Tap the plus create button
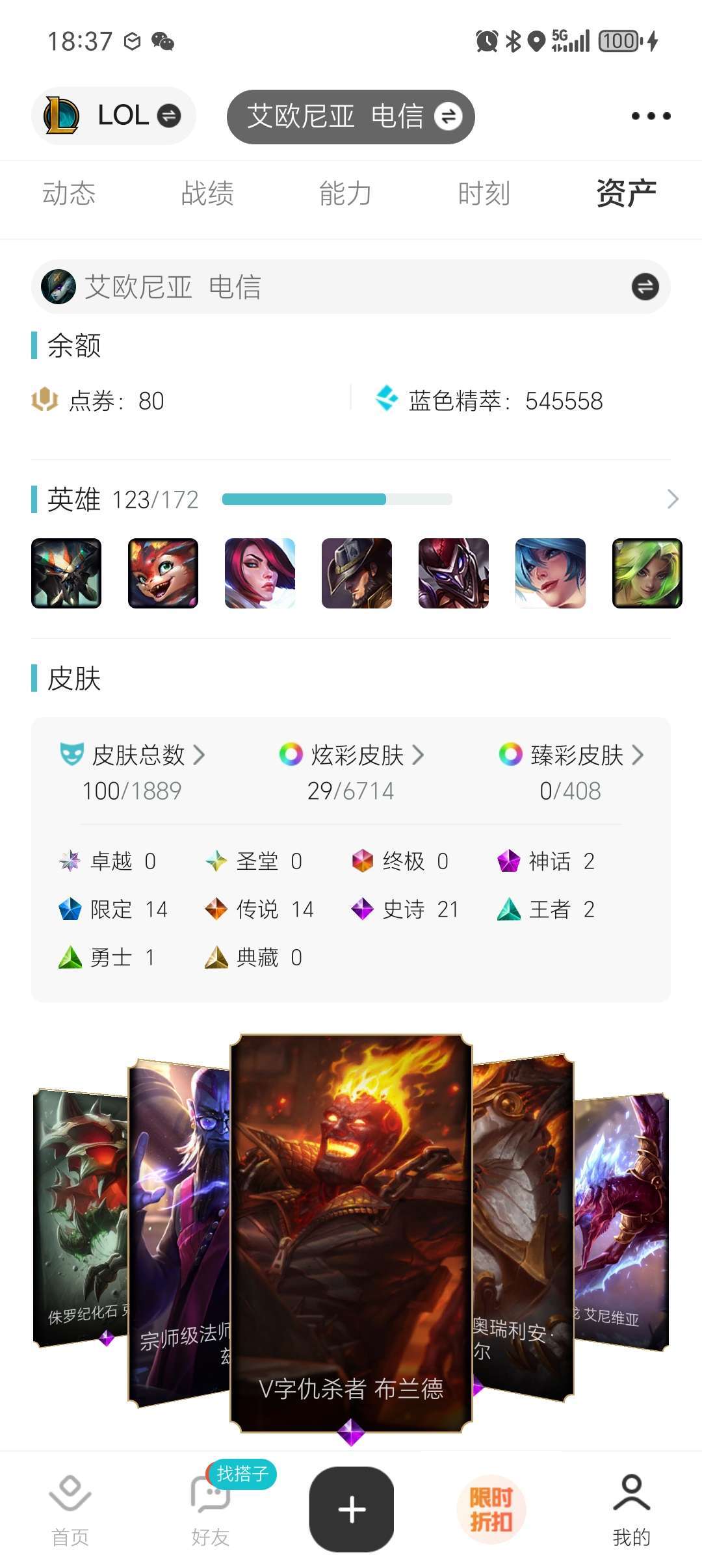The width and height of the screenshot is (702, 1568). click(352, 1509)
